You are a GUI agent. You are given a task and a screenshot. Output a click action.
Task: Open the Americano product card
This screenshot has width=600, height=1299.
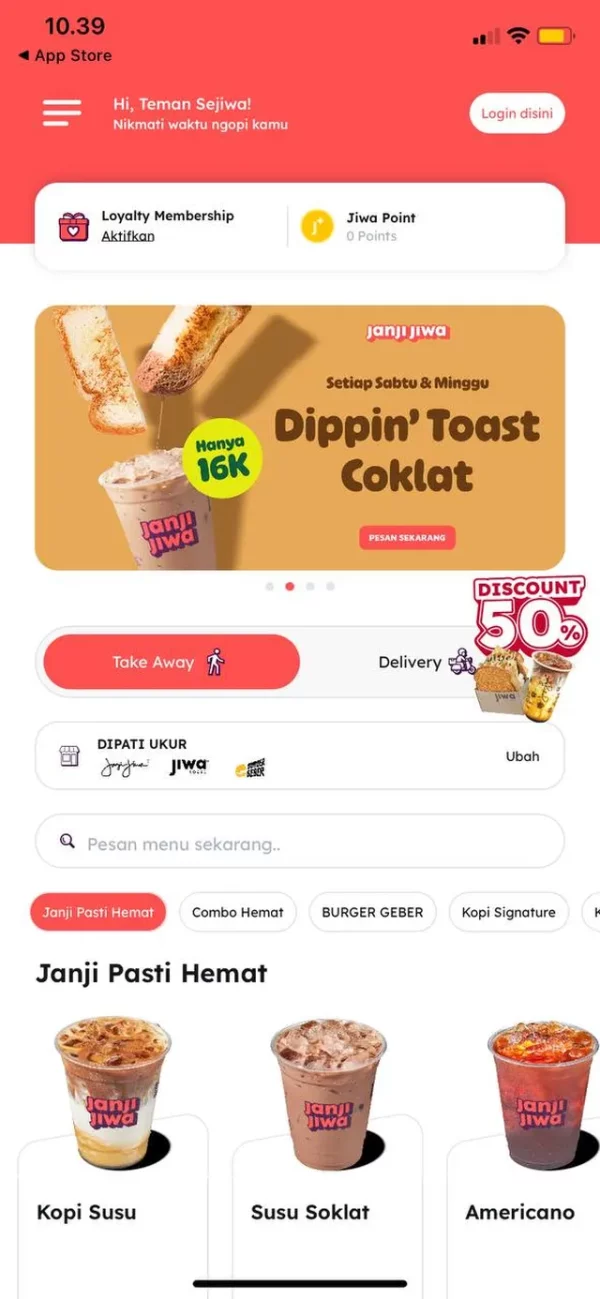530,1150
